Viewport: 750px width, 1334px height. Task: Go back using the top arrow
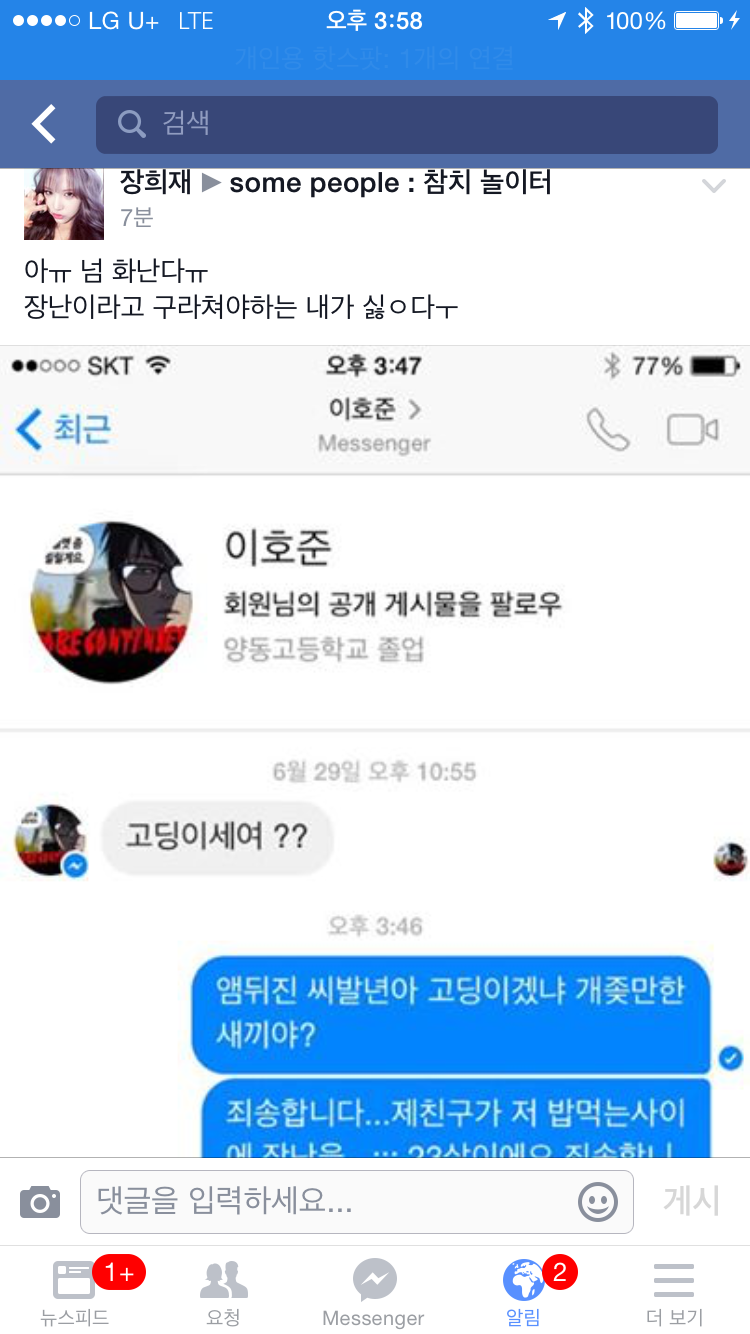coord(44,124)
